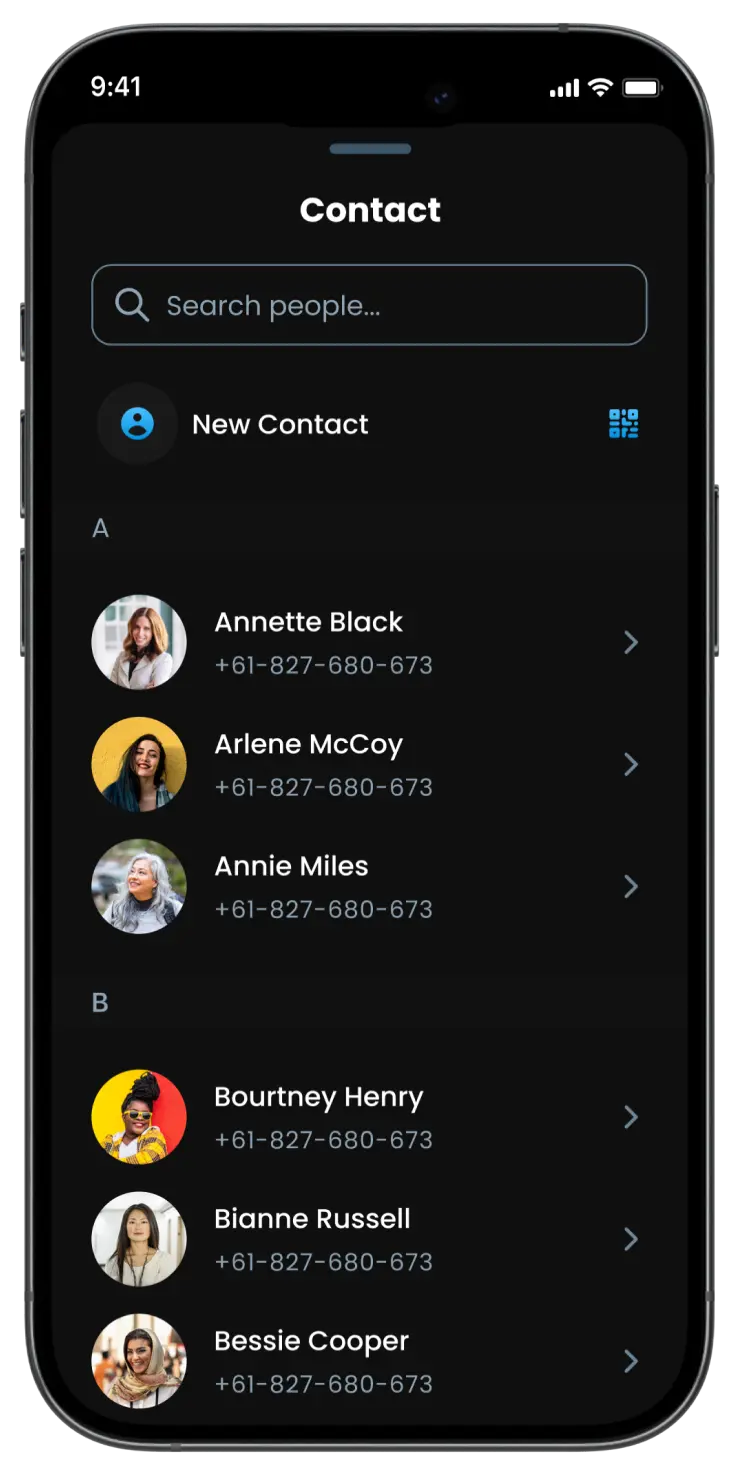Screen dimensions: 740x1476
Task: Expand Bourtney Henry's contact entry
Action: click(x=631, y=1117)
